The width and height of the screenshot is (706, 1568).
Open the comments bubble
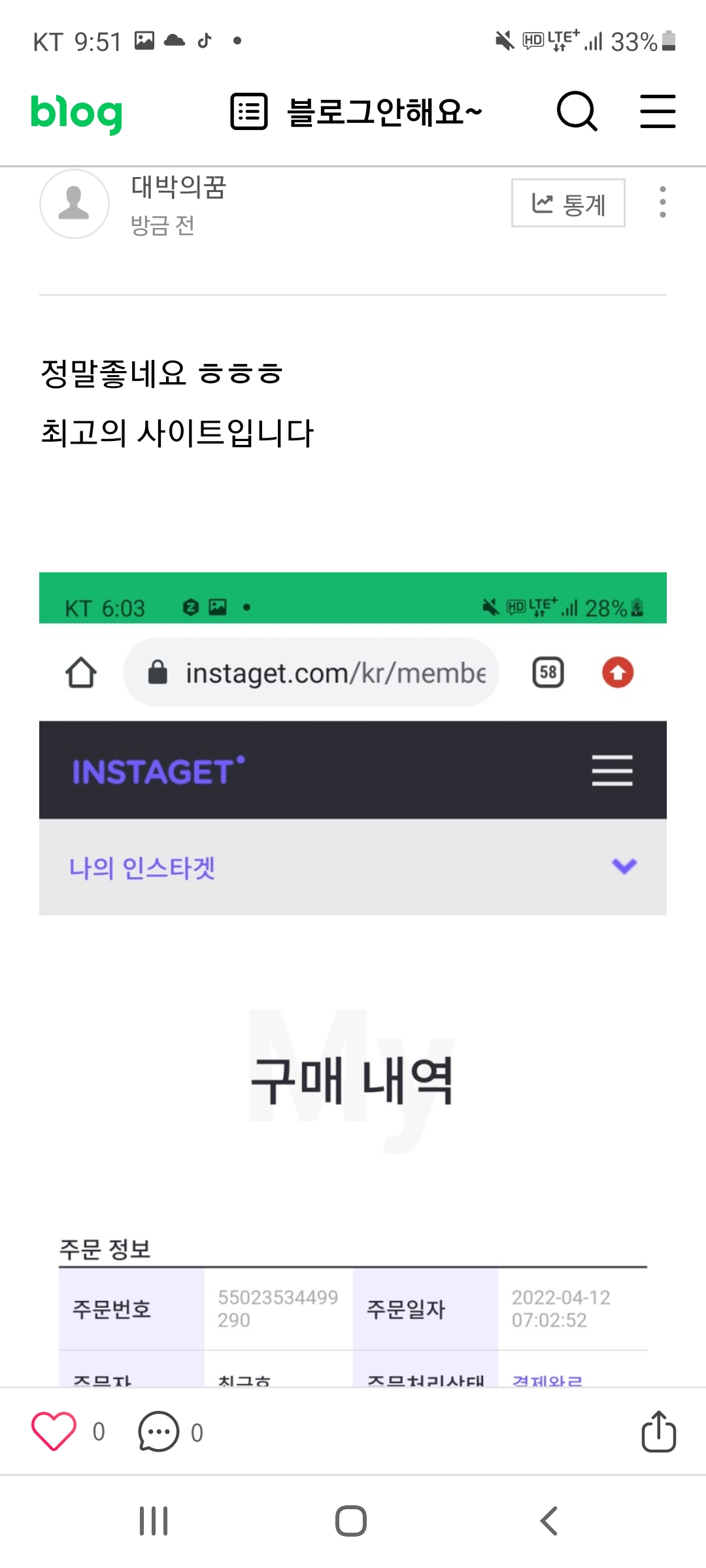pyautogui.click(x=158, y=1431)
